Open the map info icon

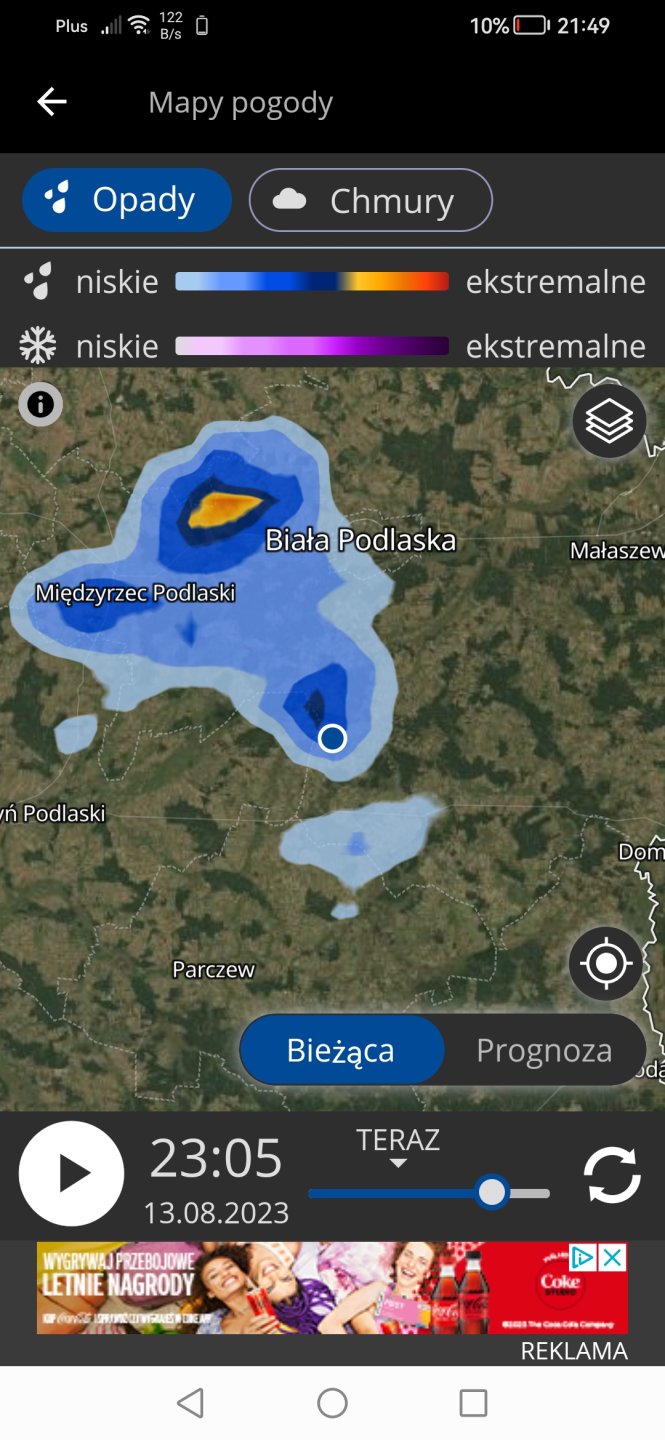[40, 405]
